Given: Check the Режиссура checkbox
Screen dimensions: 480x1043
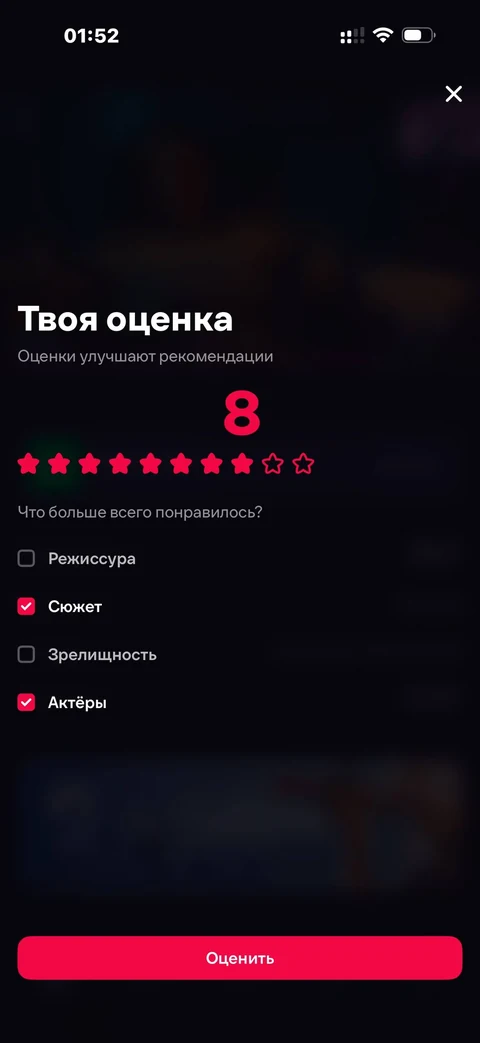Looking at the screenshot, I should coord(26,559).
